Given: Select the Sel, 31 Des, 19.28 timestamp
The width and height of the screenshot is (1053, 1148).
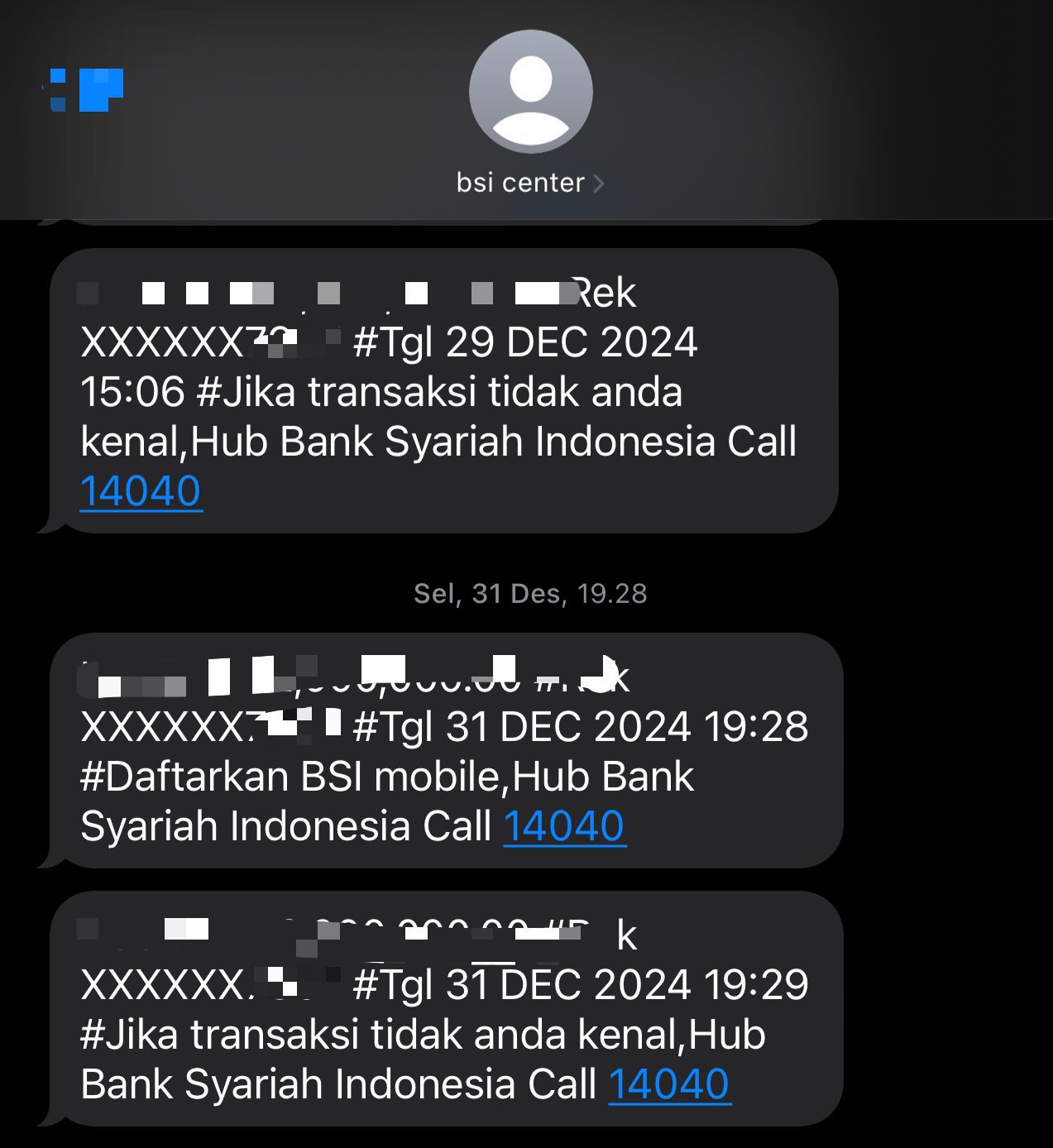Looking at the screenshot, I should coord(530,592).
